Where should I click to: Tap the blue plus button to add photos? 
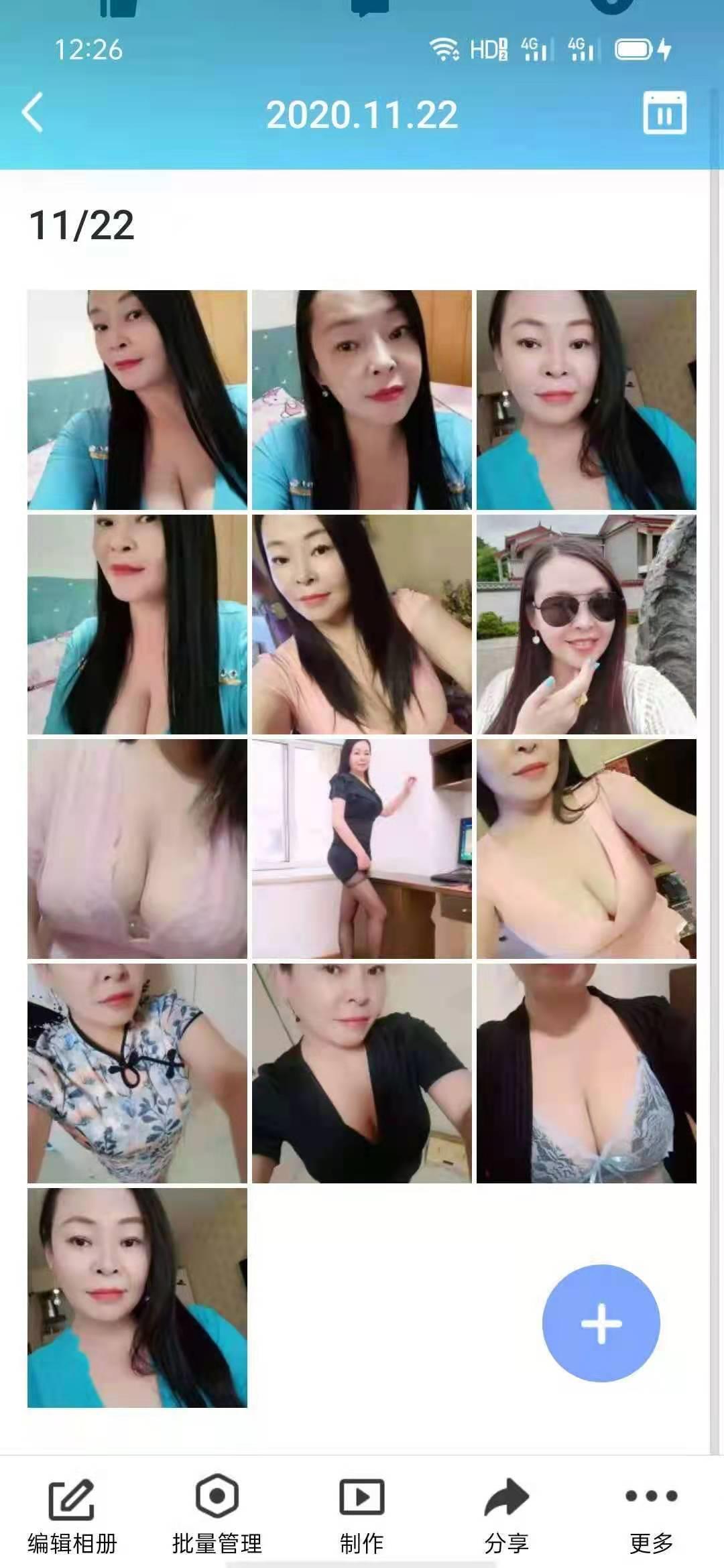[x=601, y=1323]
